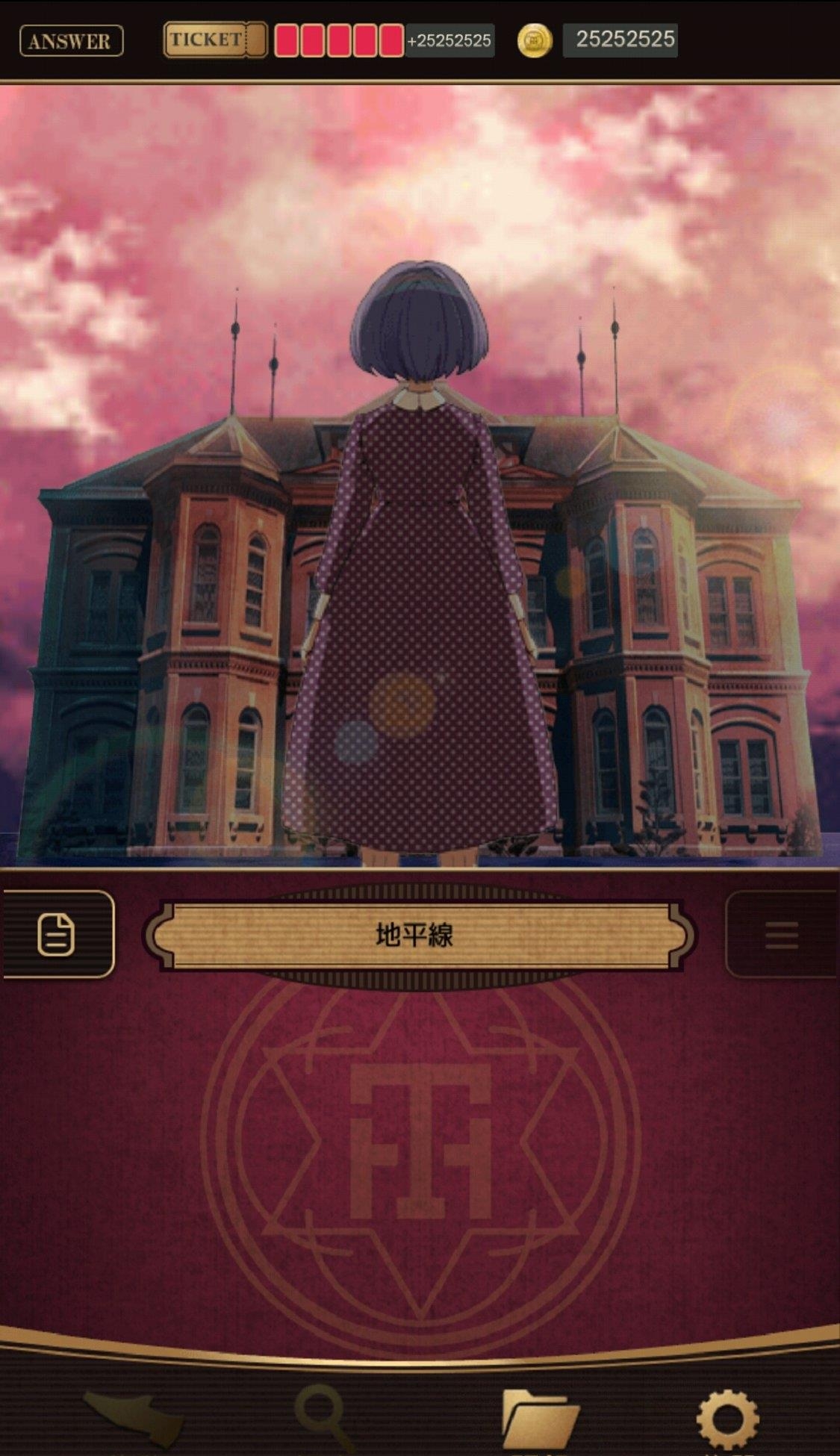
Task: Open the gold coin shop icon
Action: pos(535,40)
